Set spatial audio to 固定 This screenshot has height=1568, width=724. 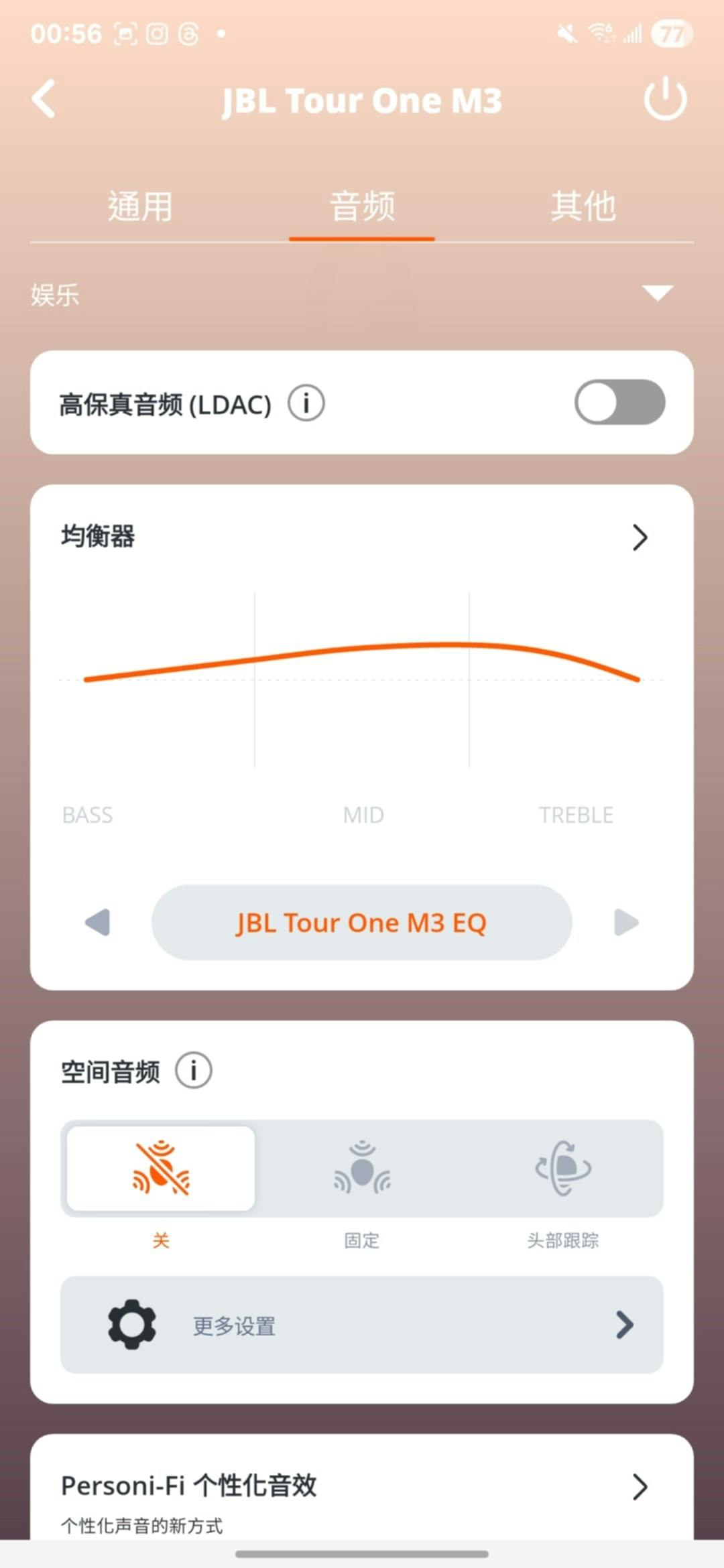click(362, 1168)
